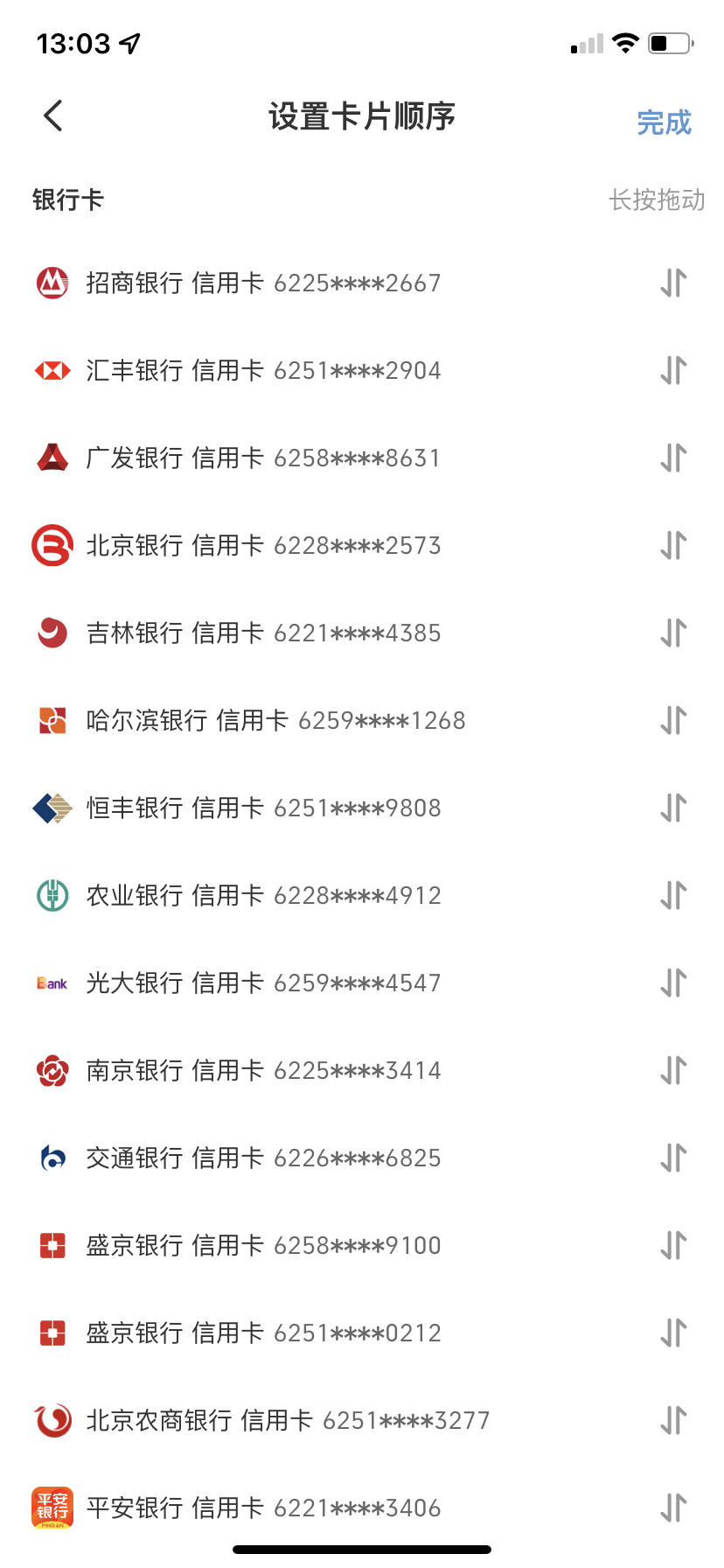Viewport: 724px width, 1568px height.
Task: Tap the reorder handle for 光大银行 card 4547
Action: coord(673,983)
